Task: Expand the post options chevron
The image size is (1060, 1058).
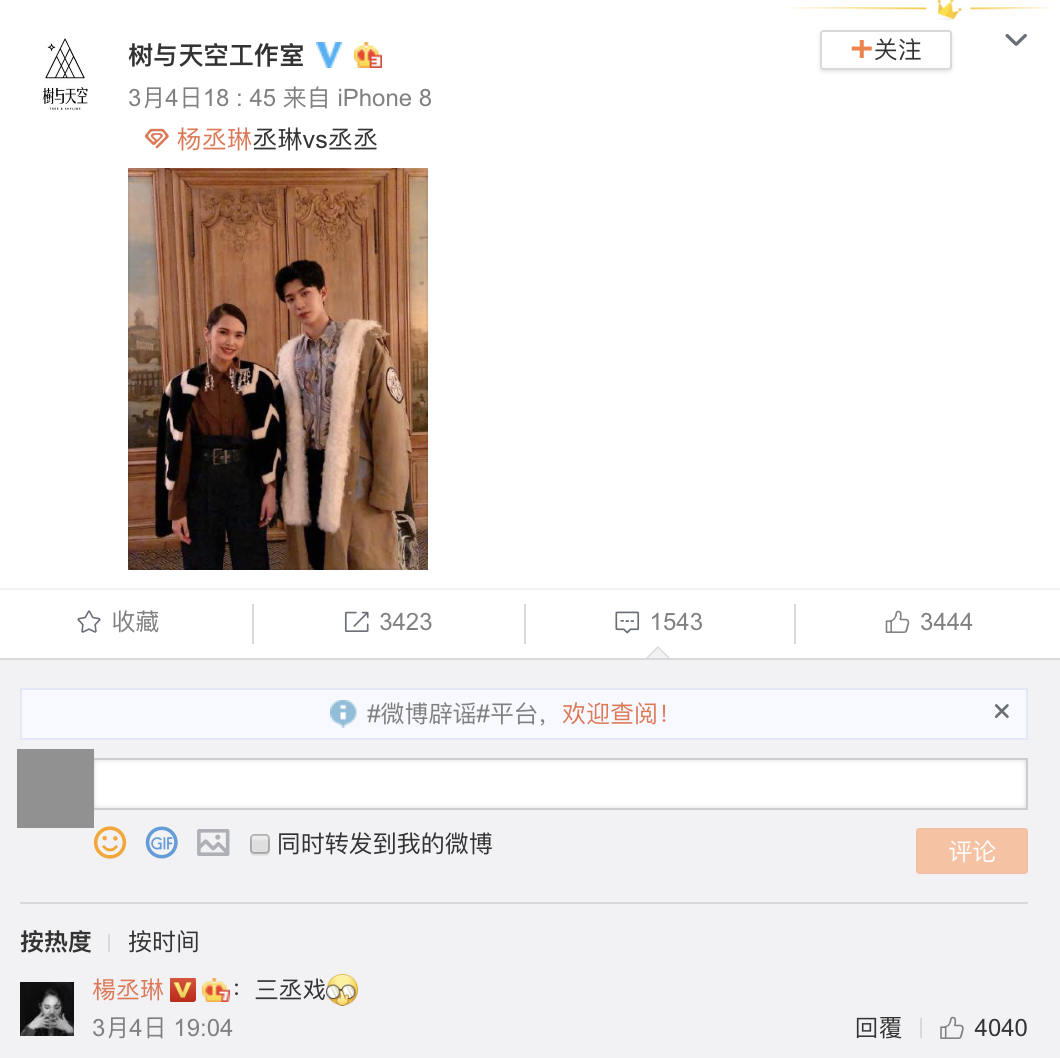Action: click(1016, 40)
